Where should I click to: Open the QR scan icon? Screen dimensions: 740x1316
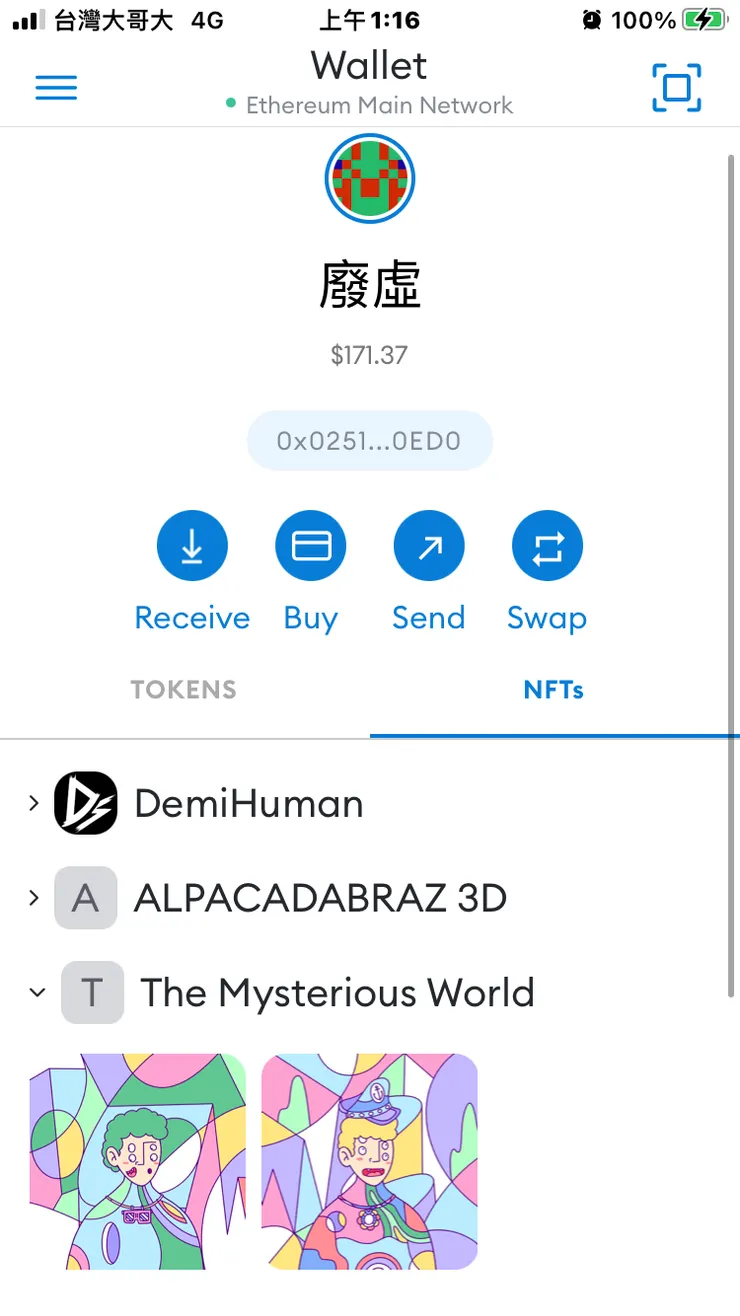677,88
